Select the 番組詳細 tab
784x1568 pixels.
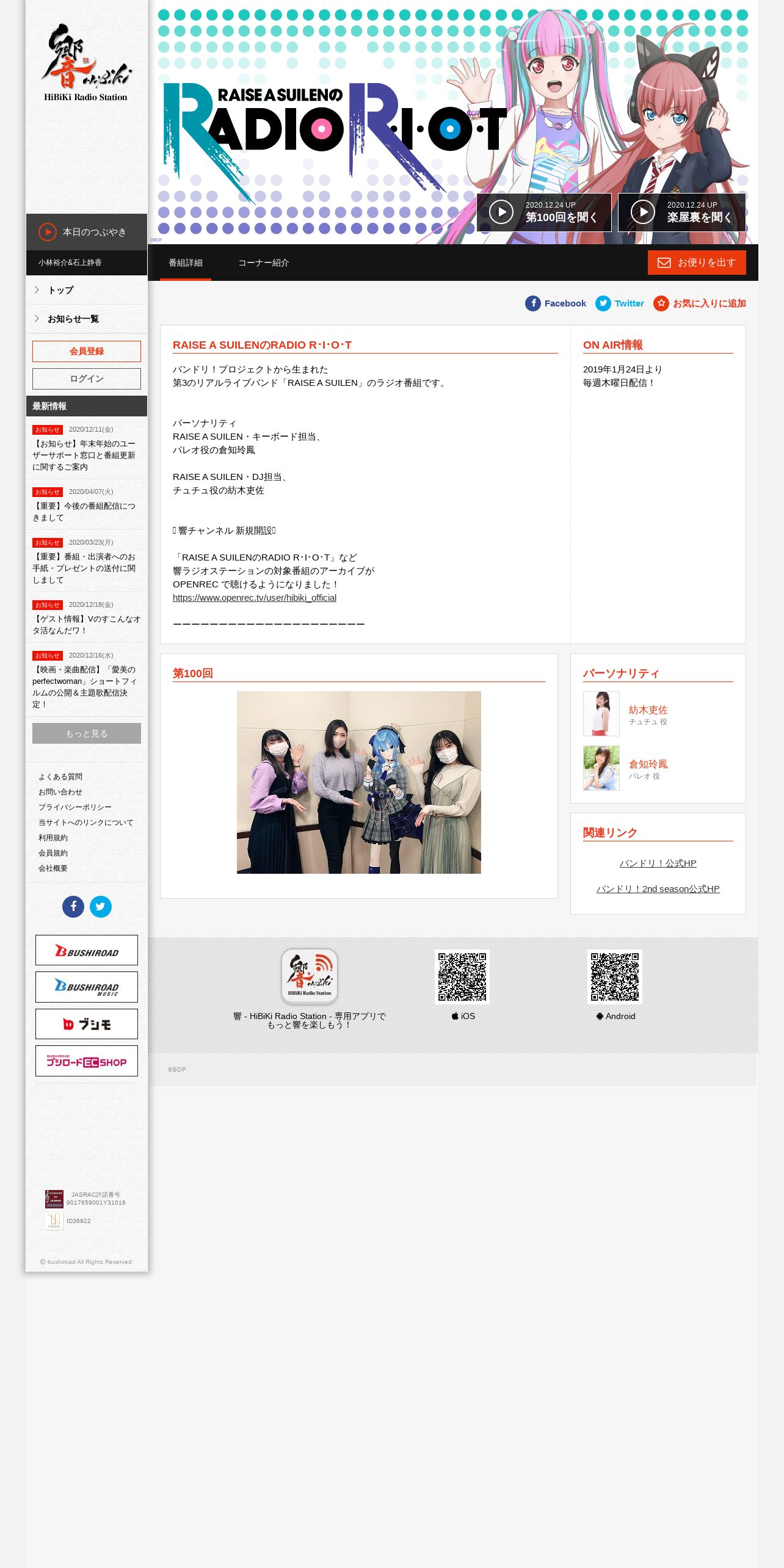point(186,263)
